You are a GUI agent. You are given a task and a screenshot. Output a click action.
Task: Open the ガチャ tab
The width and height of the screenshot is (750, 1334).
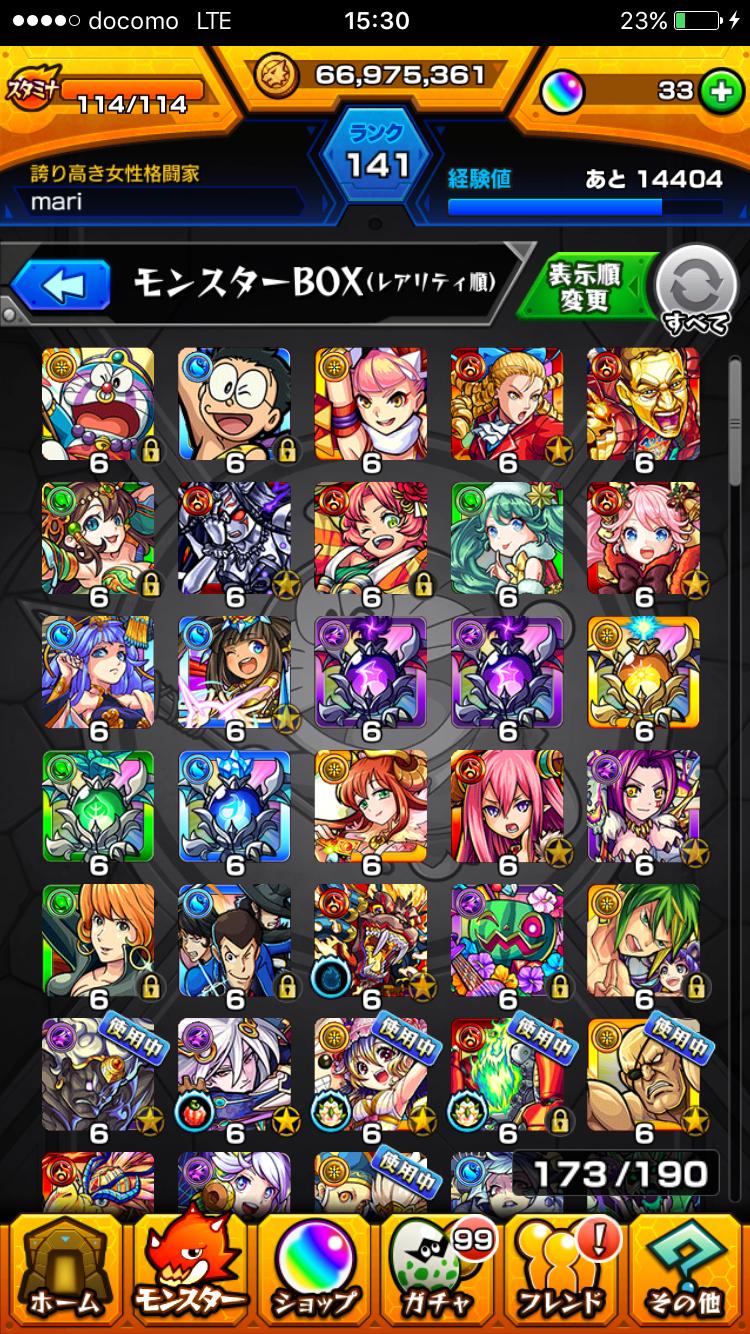click(437, 1271)
